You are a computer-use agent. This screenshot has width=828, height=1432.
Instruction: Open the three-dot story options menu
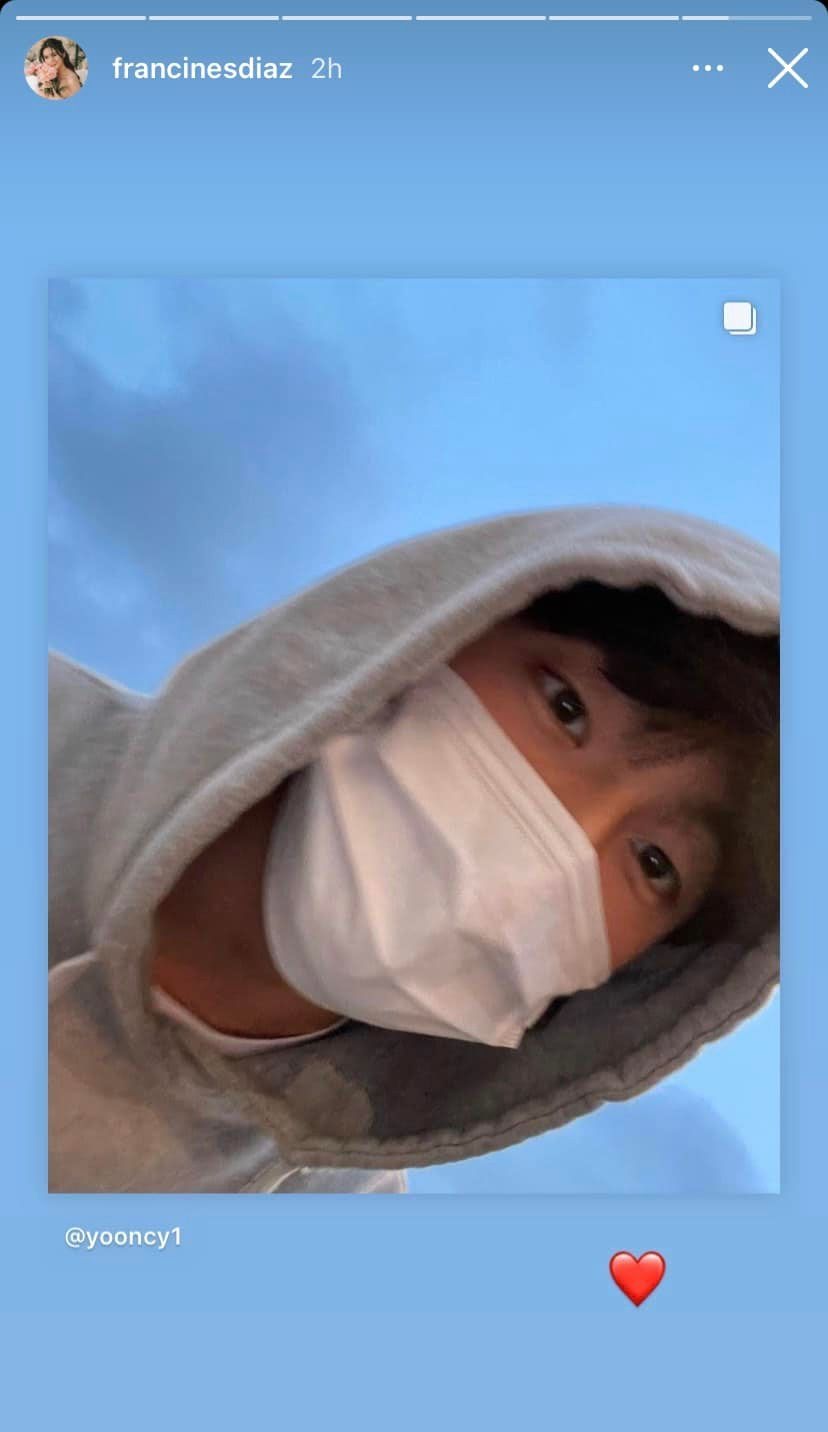point(707,69)
